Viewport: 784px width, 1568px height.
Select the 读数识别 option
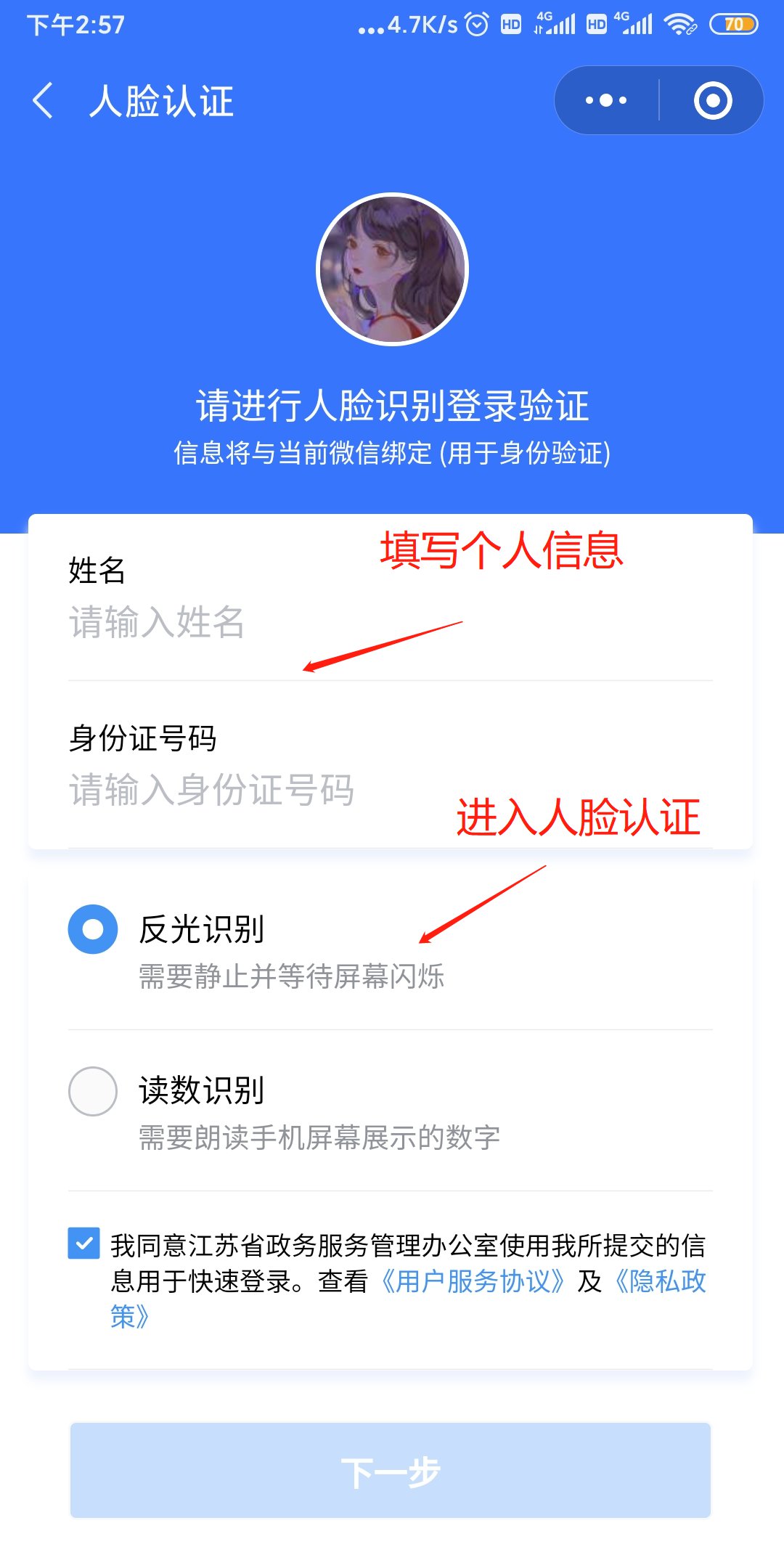(93, 1090)
